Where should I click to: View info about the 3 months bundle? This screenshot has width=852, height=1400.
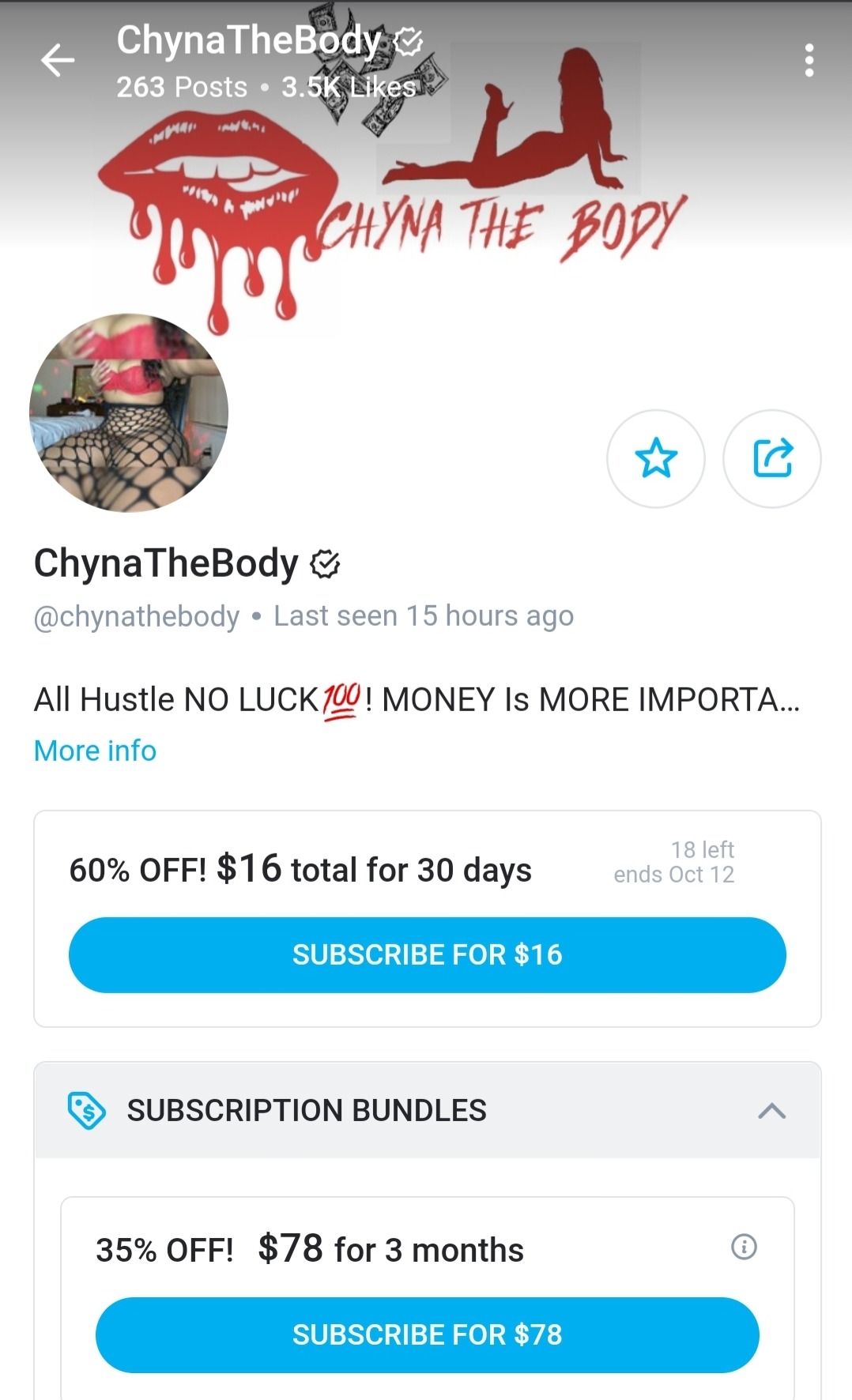[x=744, y=1247]
